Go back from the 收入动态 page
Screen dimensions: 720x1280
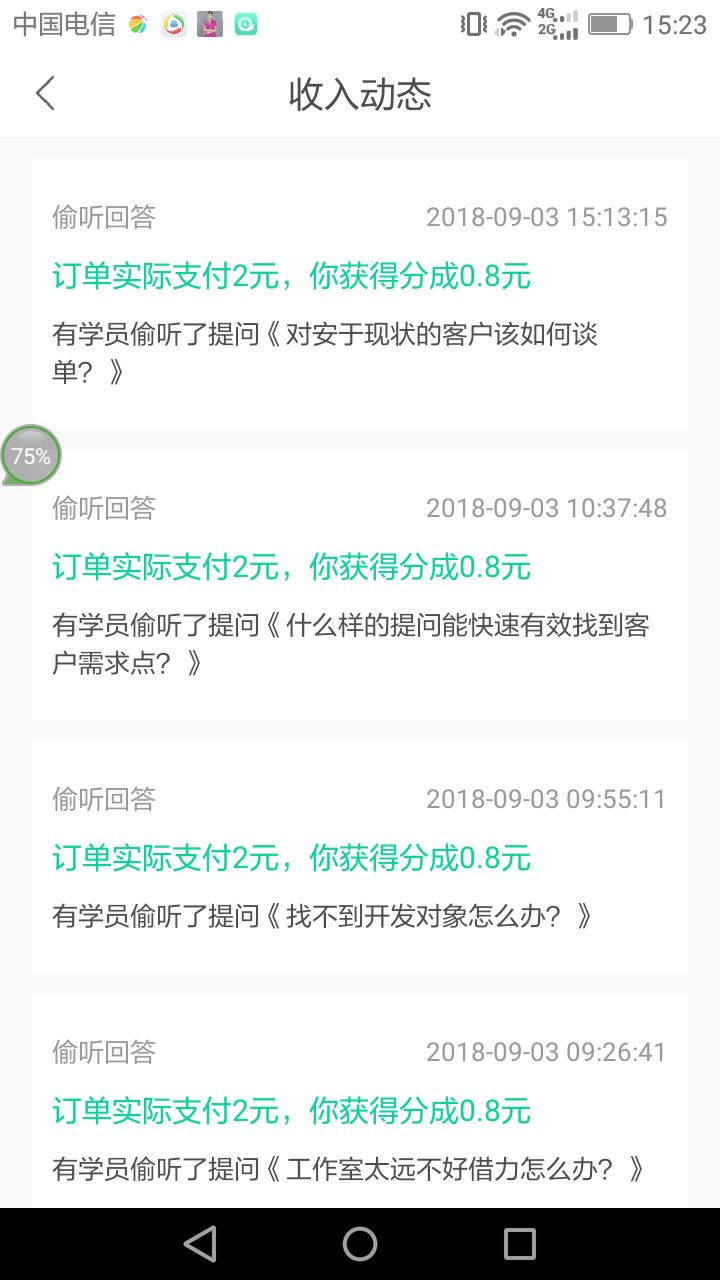(45, 93)
